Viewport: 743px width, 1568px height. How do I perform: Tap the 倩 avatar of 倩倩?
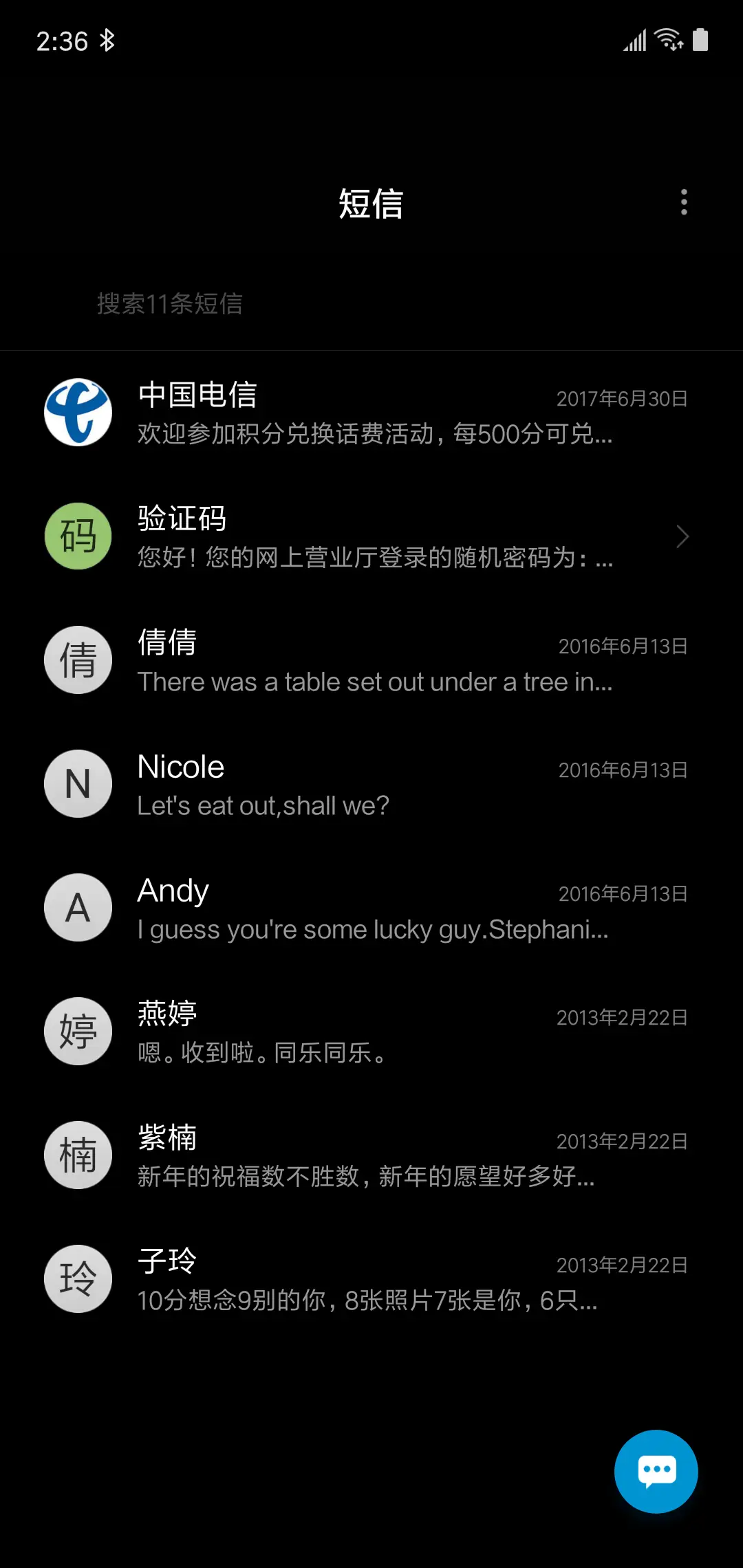(78, 660)
